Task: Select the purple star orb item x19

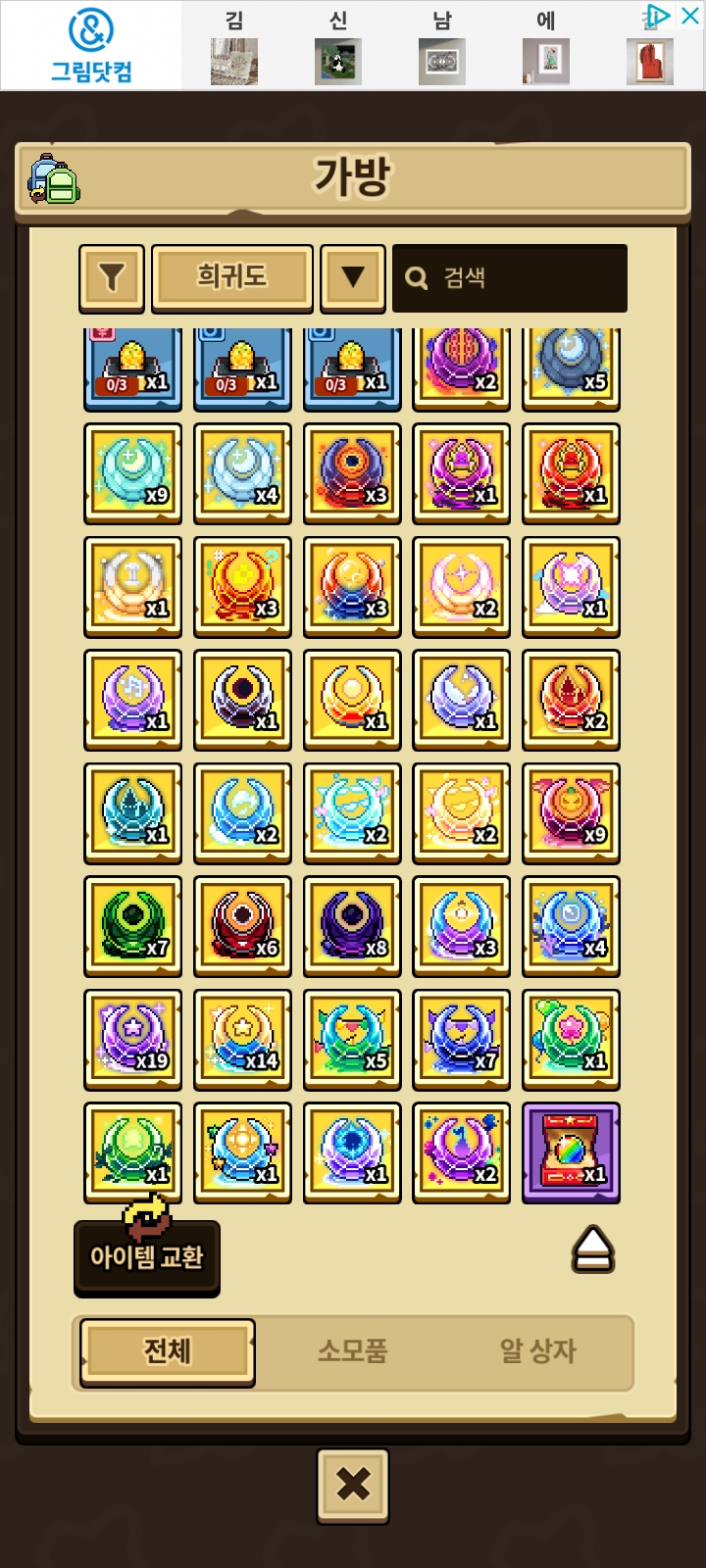Action: tap(133, 1039)
